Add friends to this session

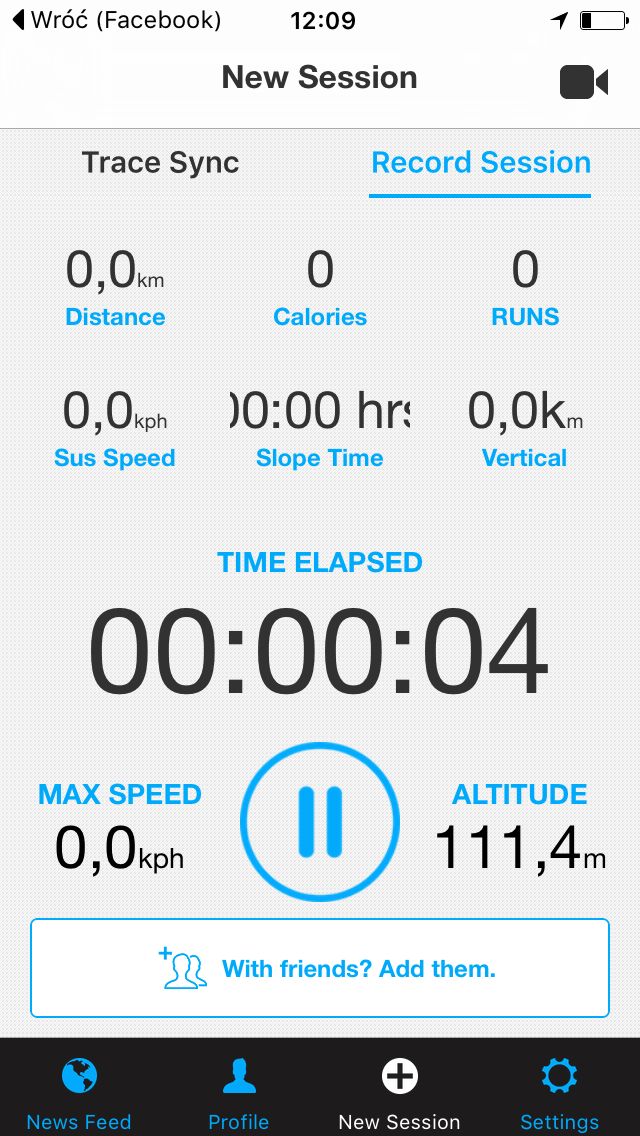pos(320,968)
